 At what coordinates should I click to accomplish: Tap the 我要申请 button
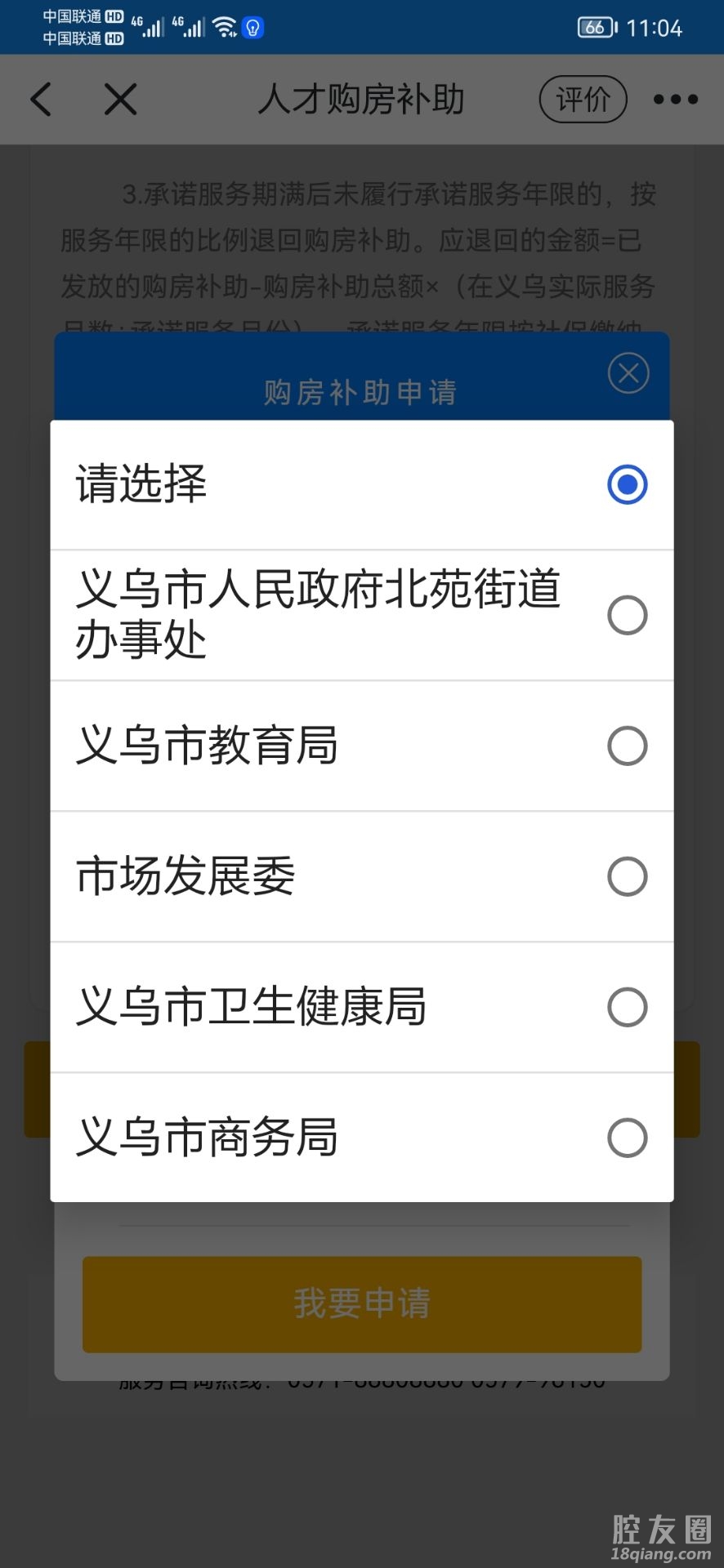coord(362,1303)
